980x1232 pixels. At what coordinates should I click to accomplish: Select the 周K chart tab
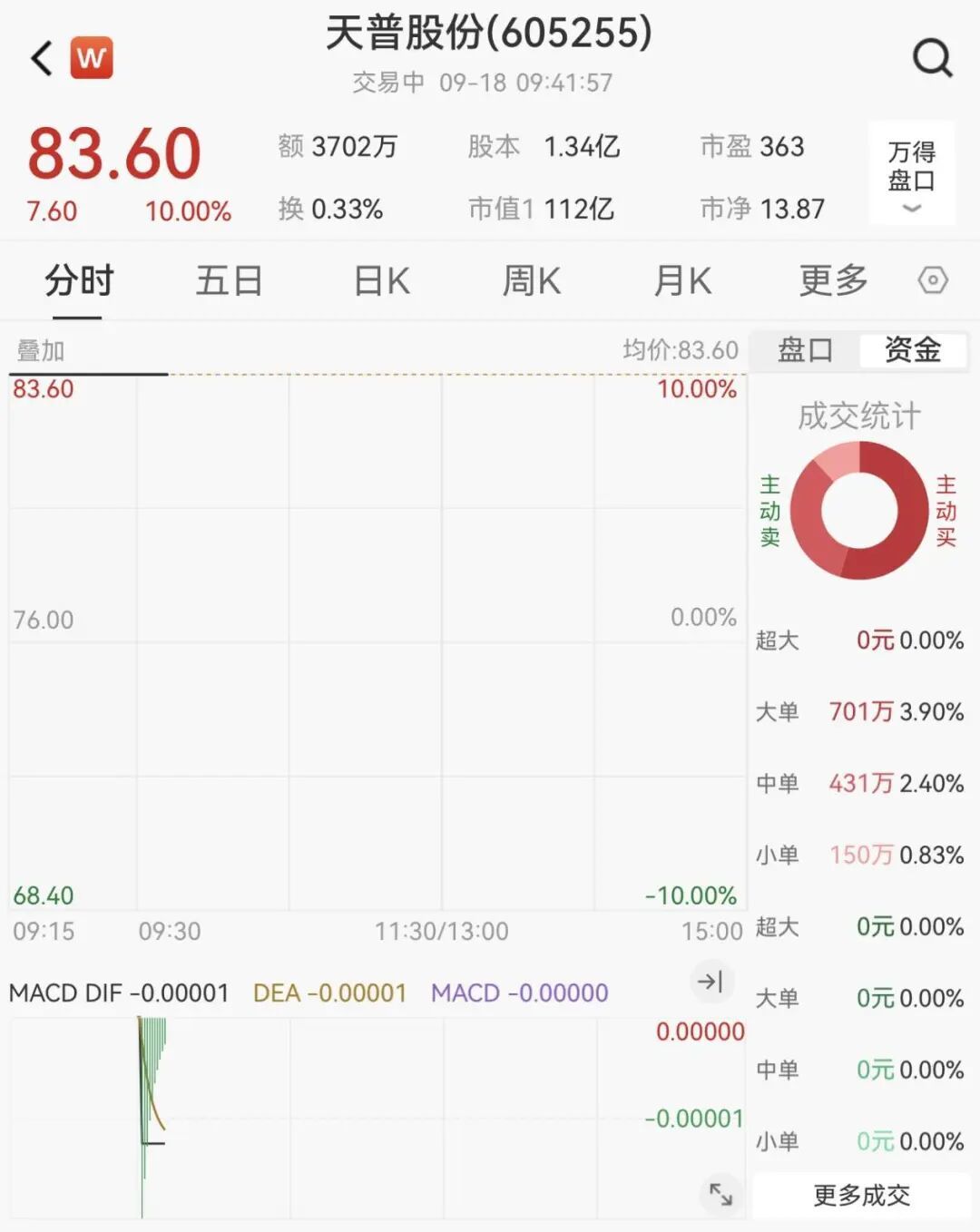(532, 281)
